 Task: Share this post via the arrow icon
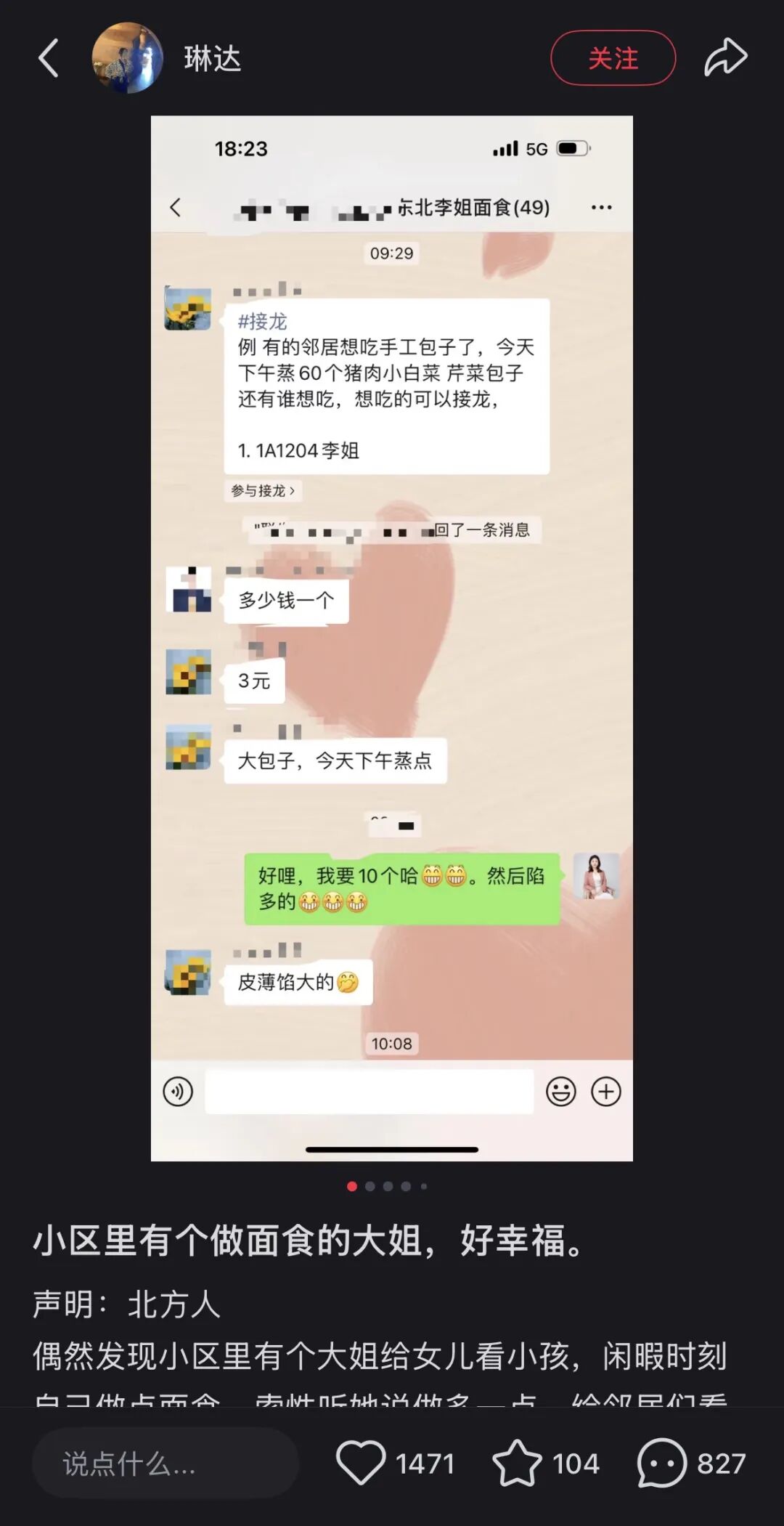(x=725, y=58)
